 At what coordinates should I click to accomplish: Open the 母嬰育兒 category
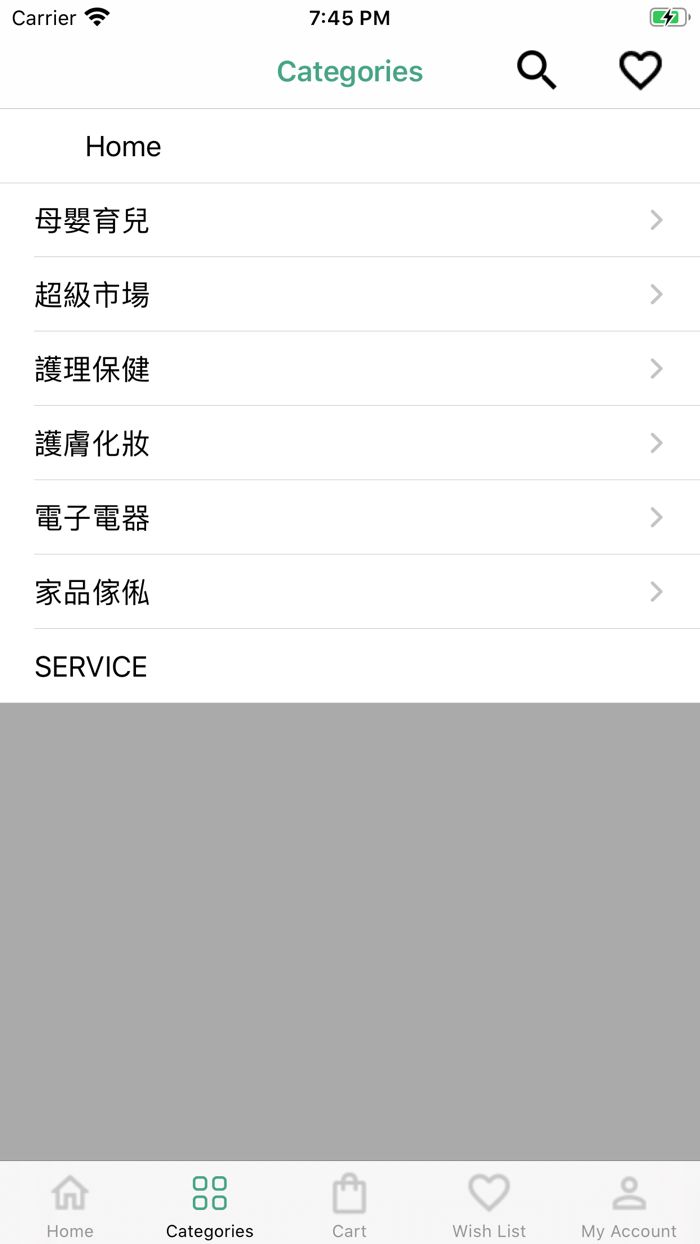coord(350,220)
